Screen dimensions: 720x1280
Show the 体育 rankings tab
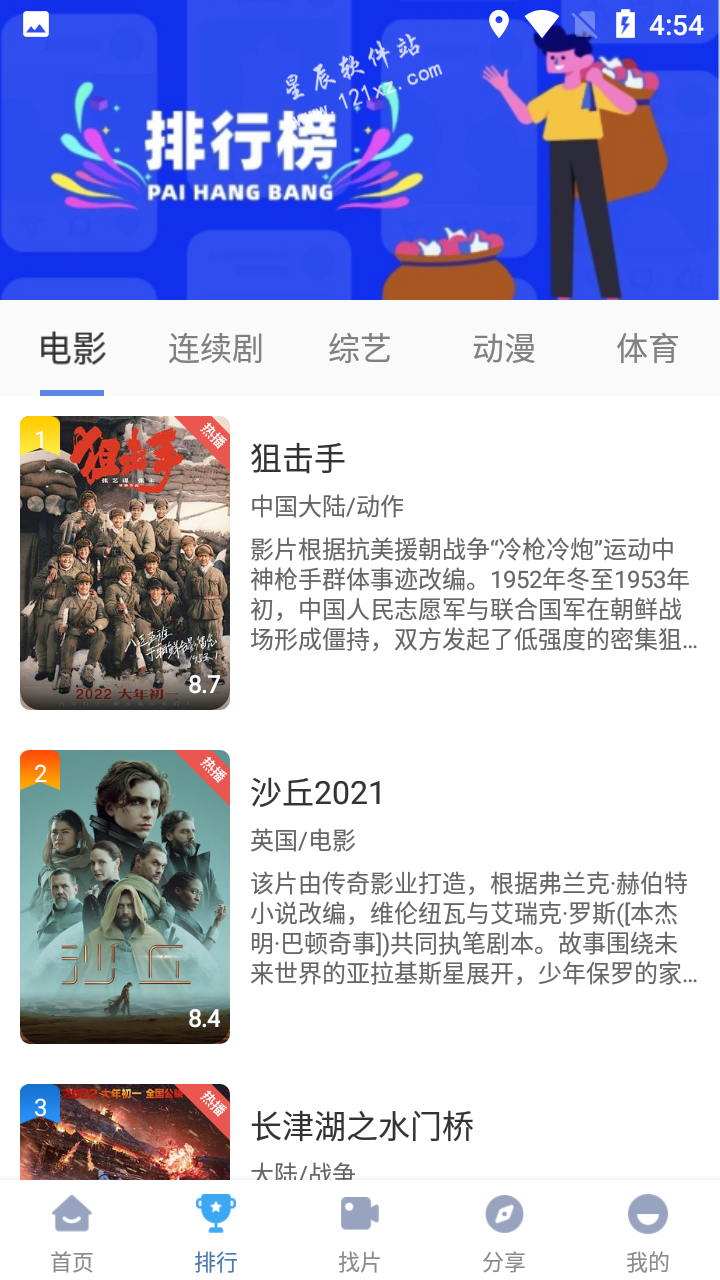click(x=647, y=349)
